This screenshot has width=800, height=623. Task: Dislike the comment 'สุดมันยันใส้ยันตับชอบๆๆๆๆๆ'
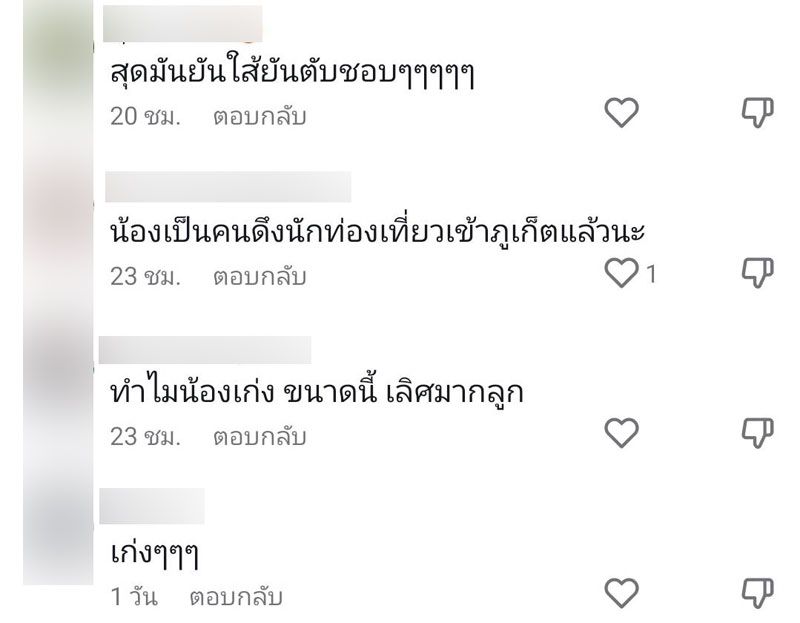(758, 114)
